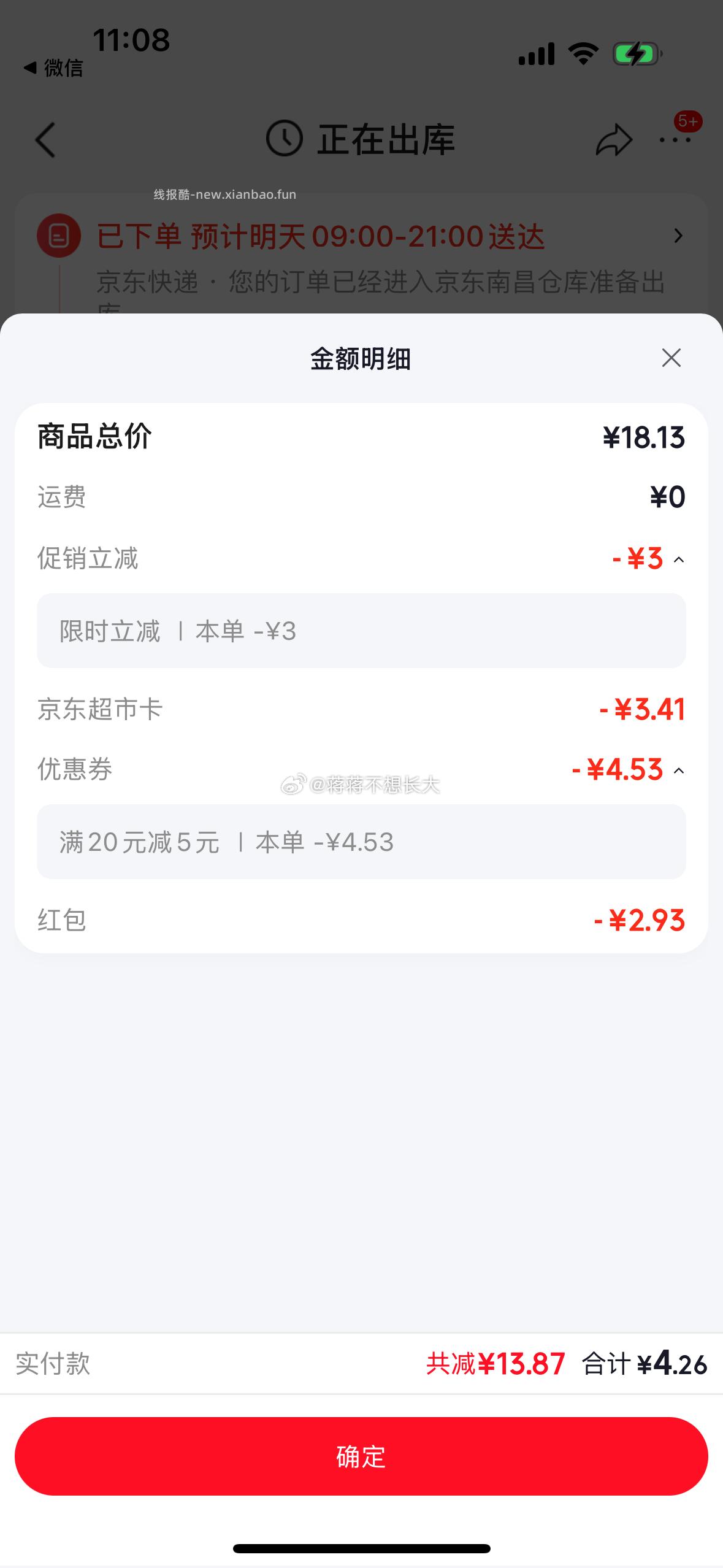This screenshot has width=723, height=1568.
Task: Tap the Wi-Fi icon in the status bar
Action: coord(583,53)
